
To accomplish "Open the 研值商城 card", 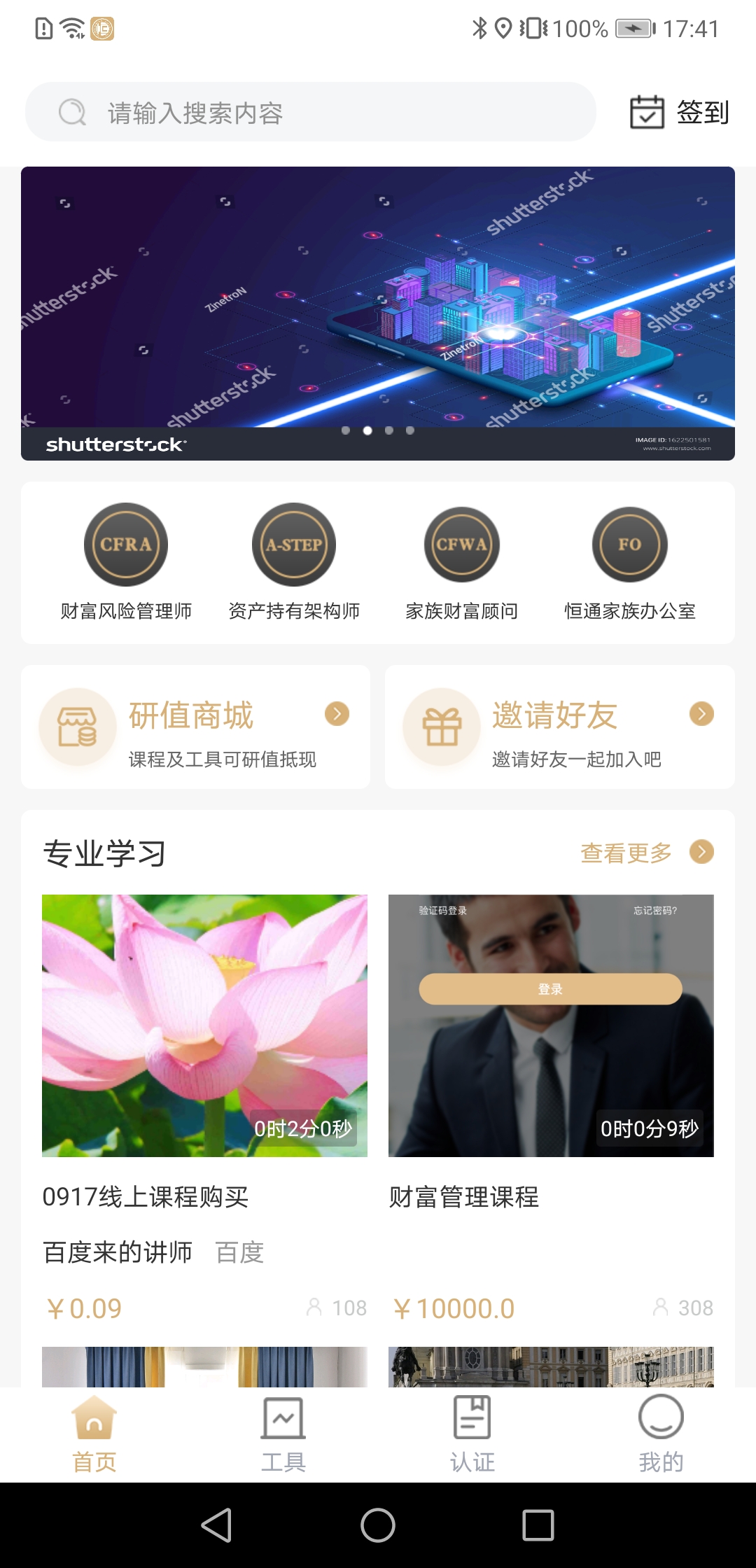I will point(196,728).
